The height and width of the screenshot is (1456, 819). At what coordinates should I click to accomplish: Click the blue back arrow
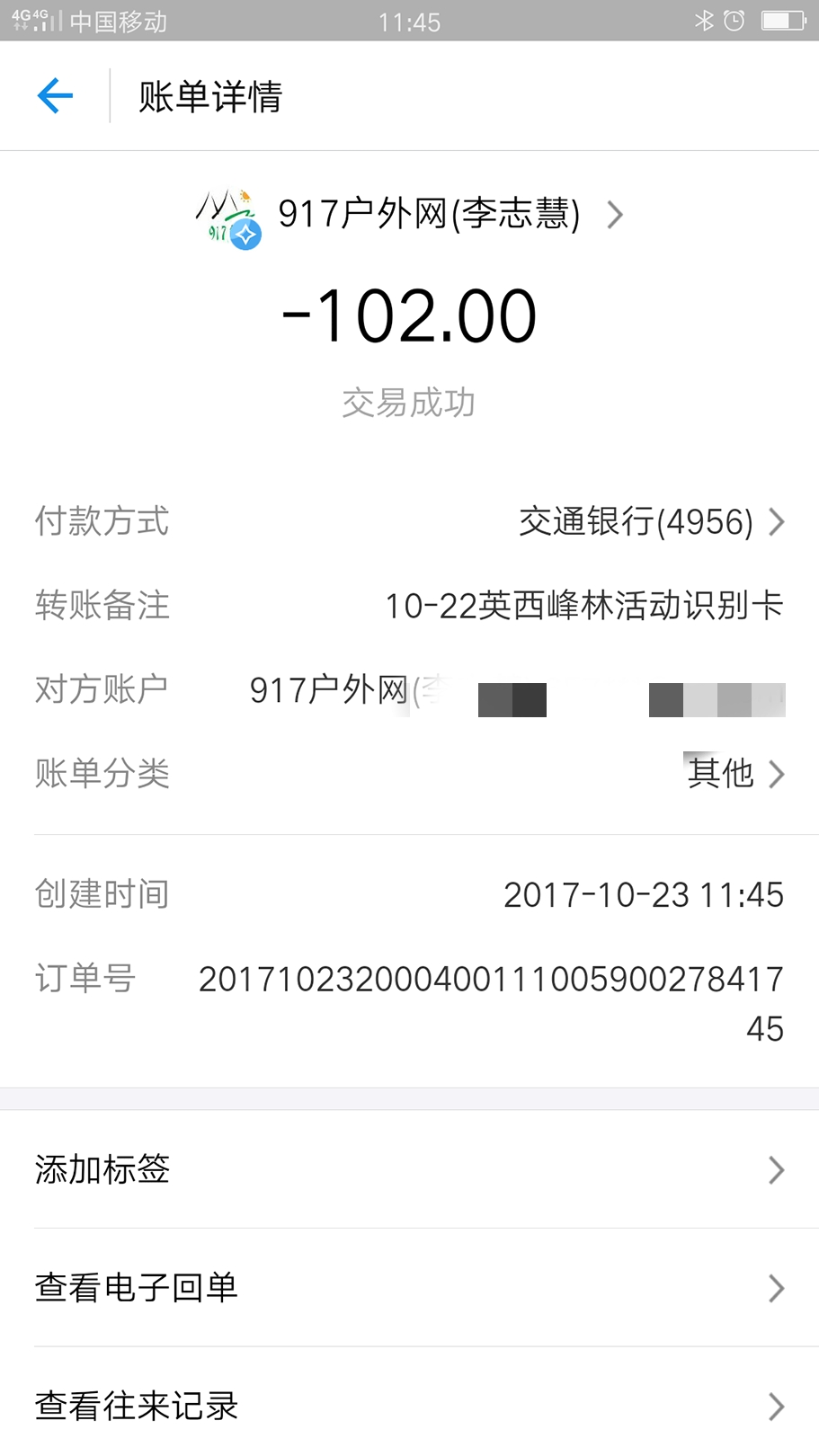56,95
